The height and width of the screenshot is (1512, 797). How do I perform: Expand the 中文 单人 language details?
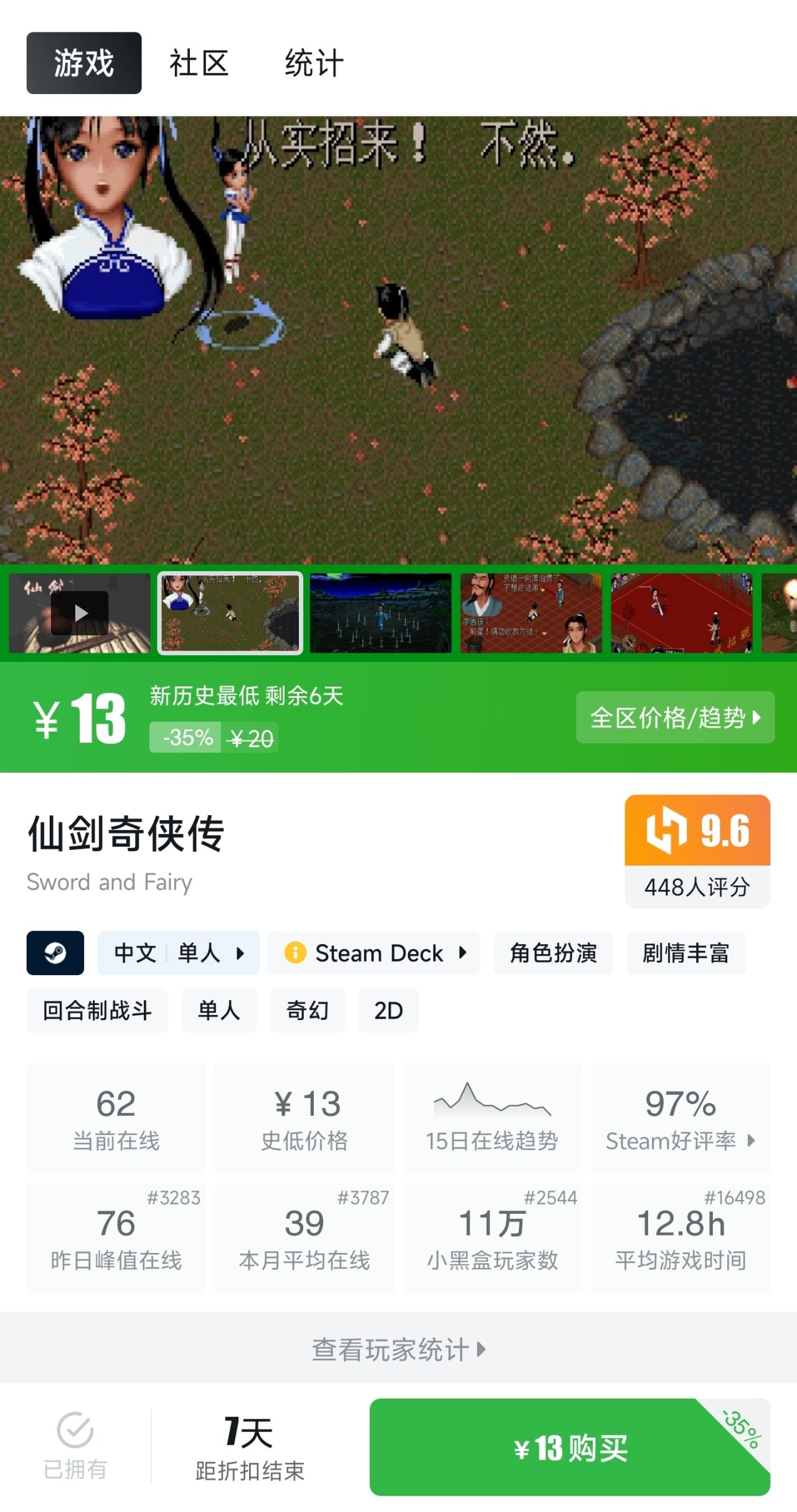pos(179,953)
